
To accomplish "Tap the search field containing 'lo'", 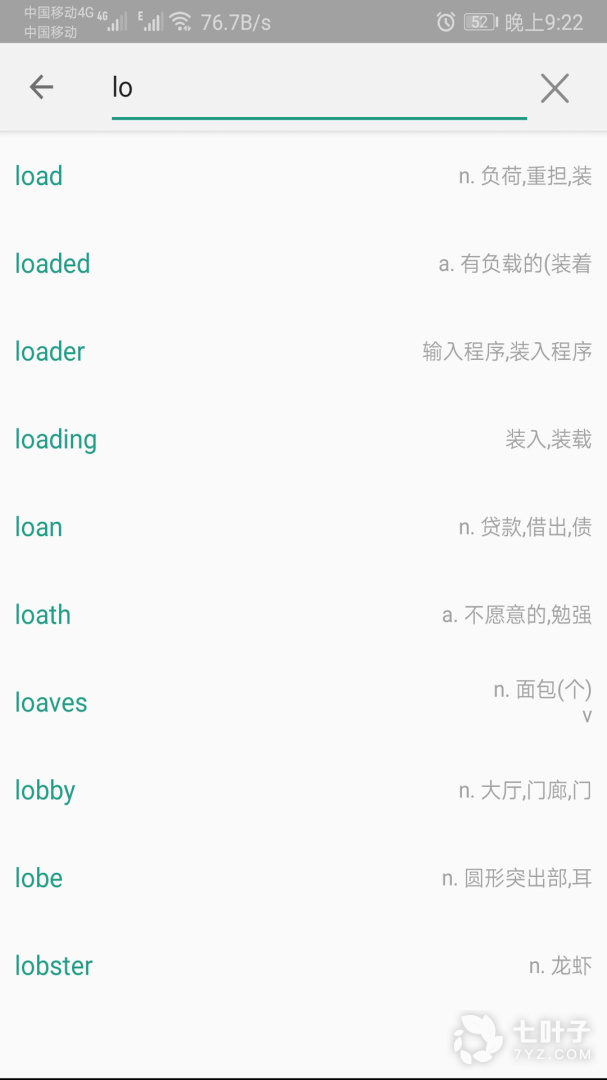I will coord(318,88).
